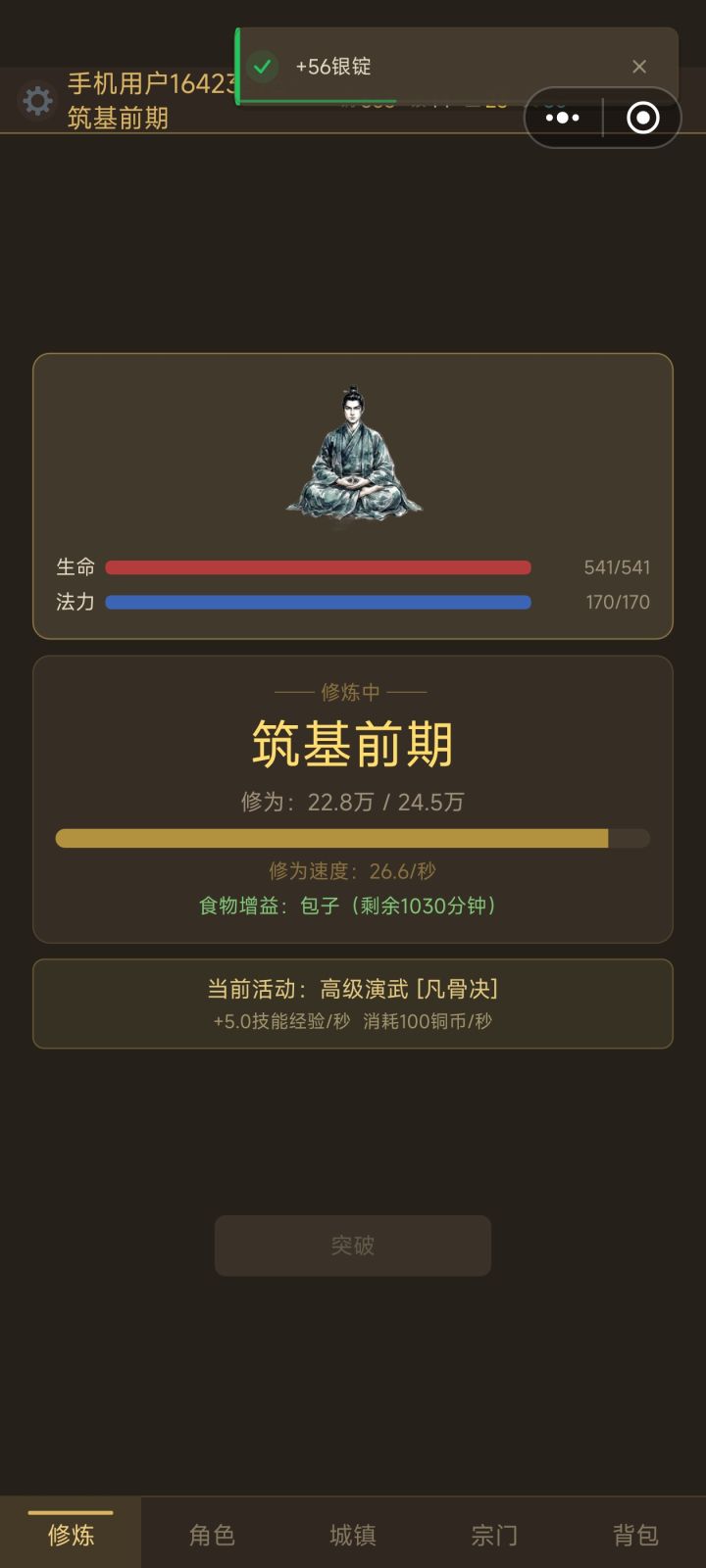
Task: Tap the 修为速度 26.6/秒 text
Action: [x=353, y=870]
